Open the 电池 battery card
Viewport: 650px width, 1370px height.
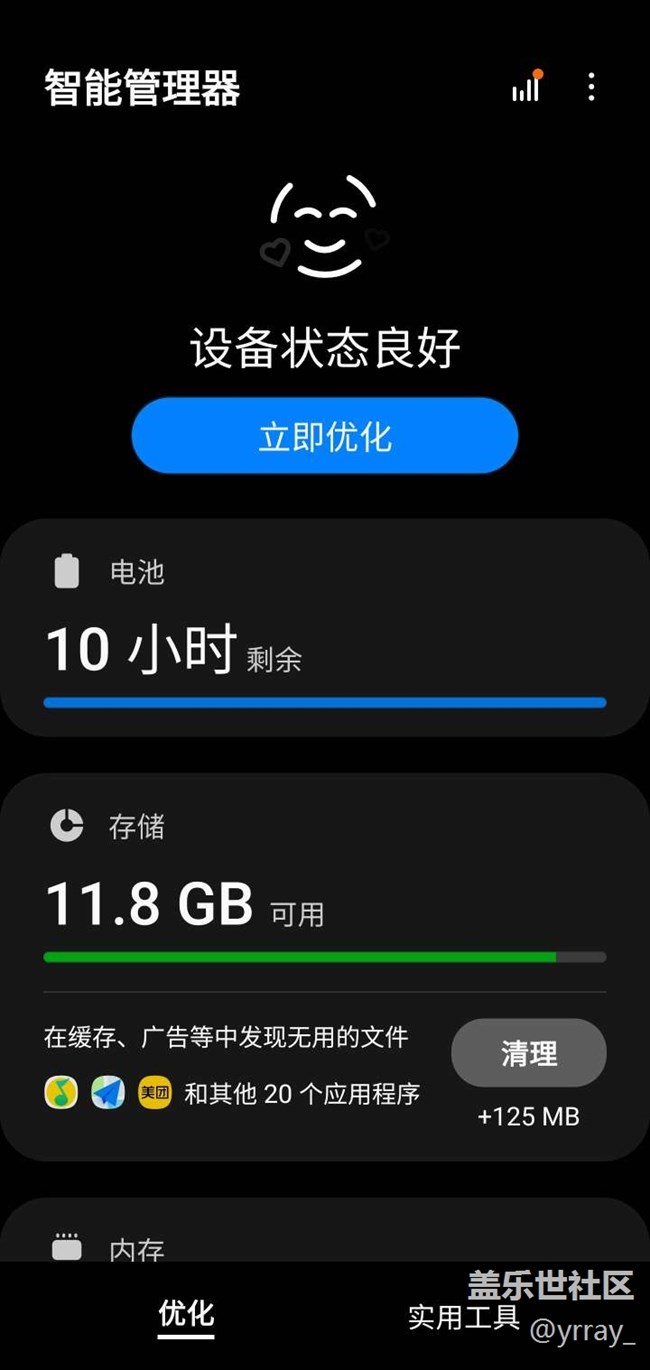point(325,628)
